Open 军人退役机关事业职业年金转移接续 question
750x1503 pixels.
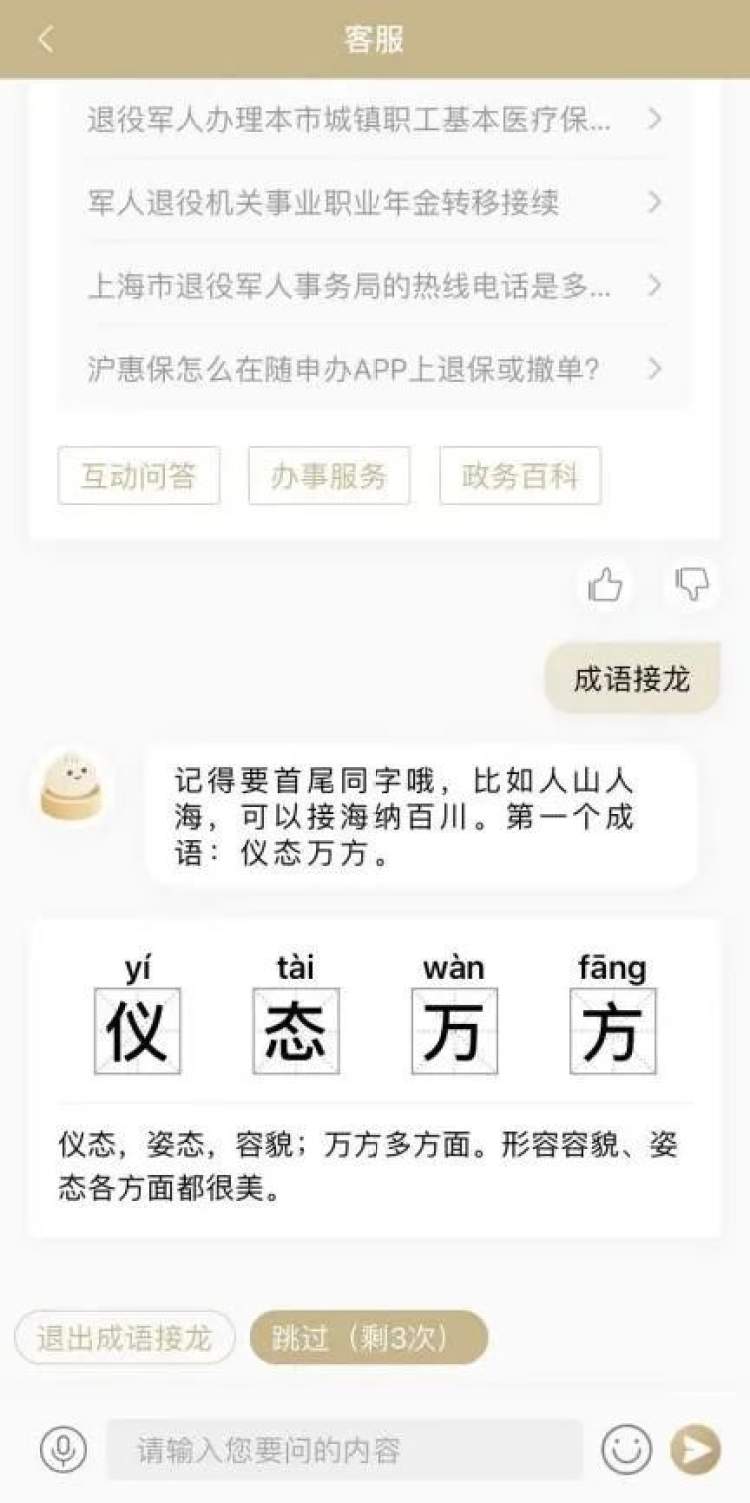tap(375, 203)
